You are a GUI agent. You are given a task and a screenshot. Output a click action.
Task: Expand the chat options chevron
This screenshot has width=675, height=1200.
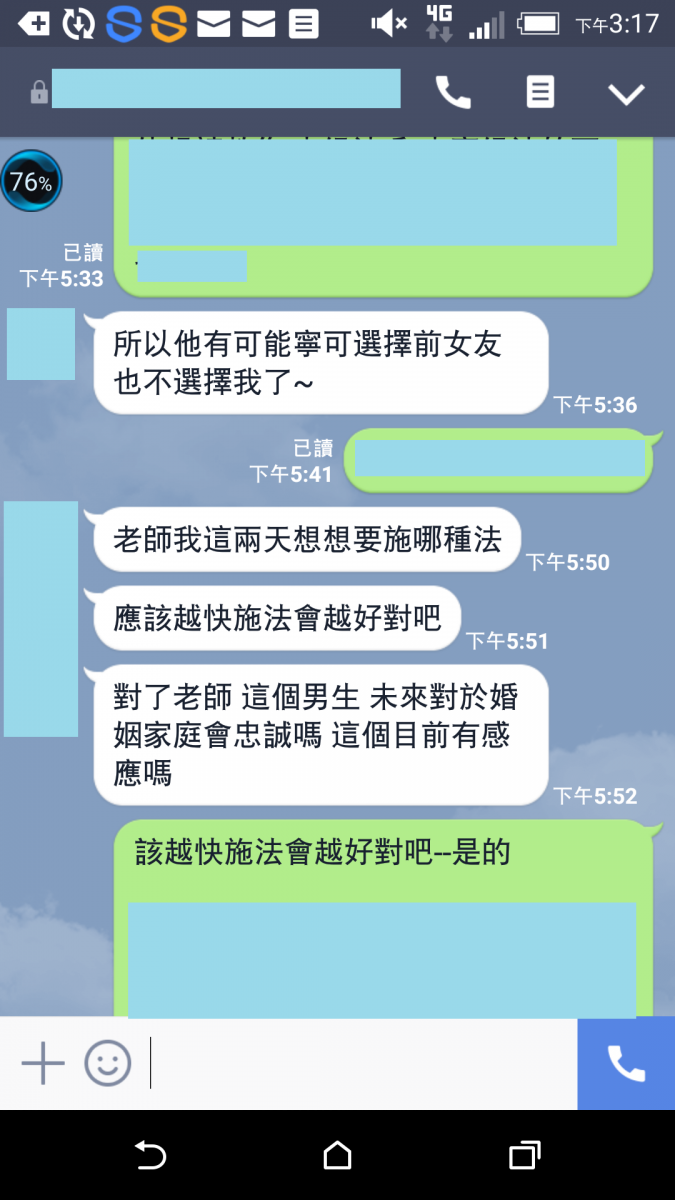point(627,94)
